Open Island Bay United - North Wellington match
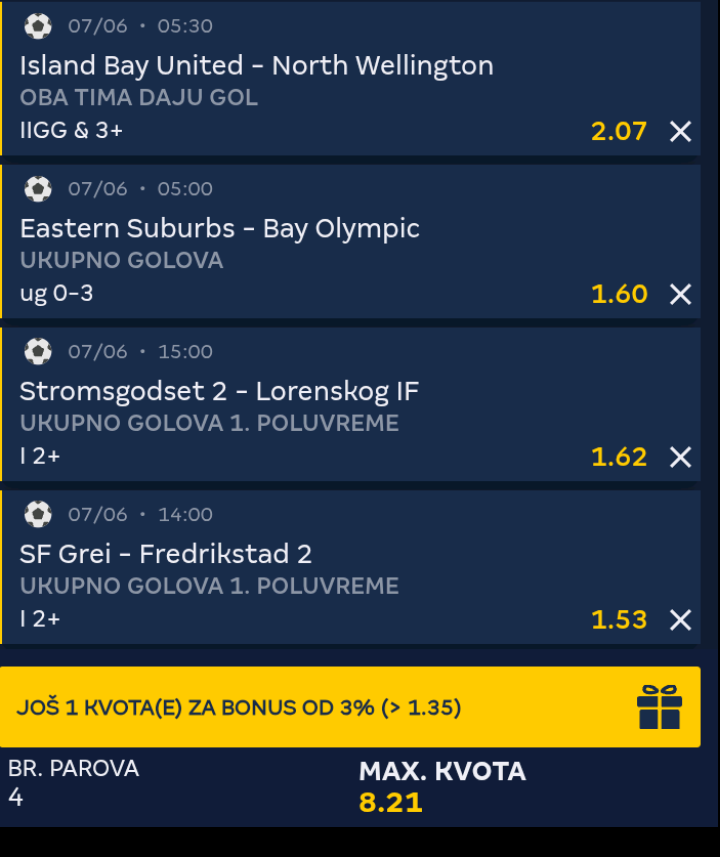This screenshot has height=857, width=720. click(x=256, y=66)
